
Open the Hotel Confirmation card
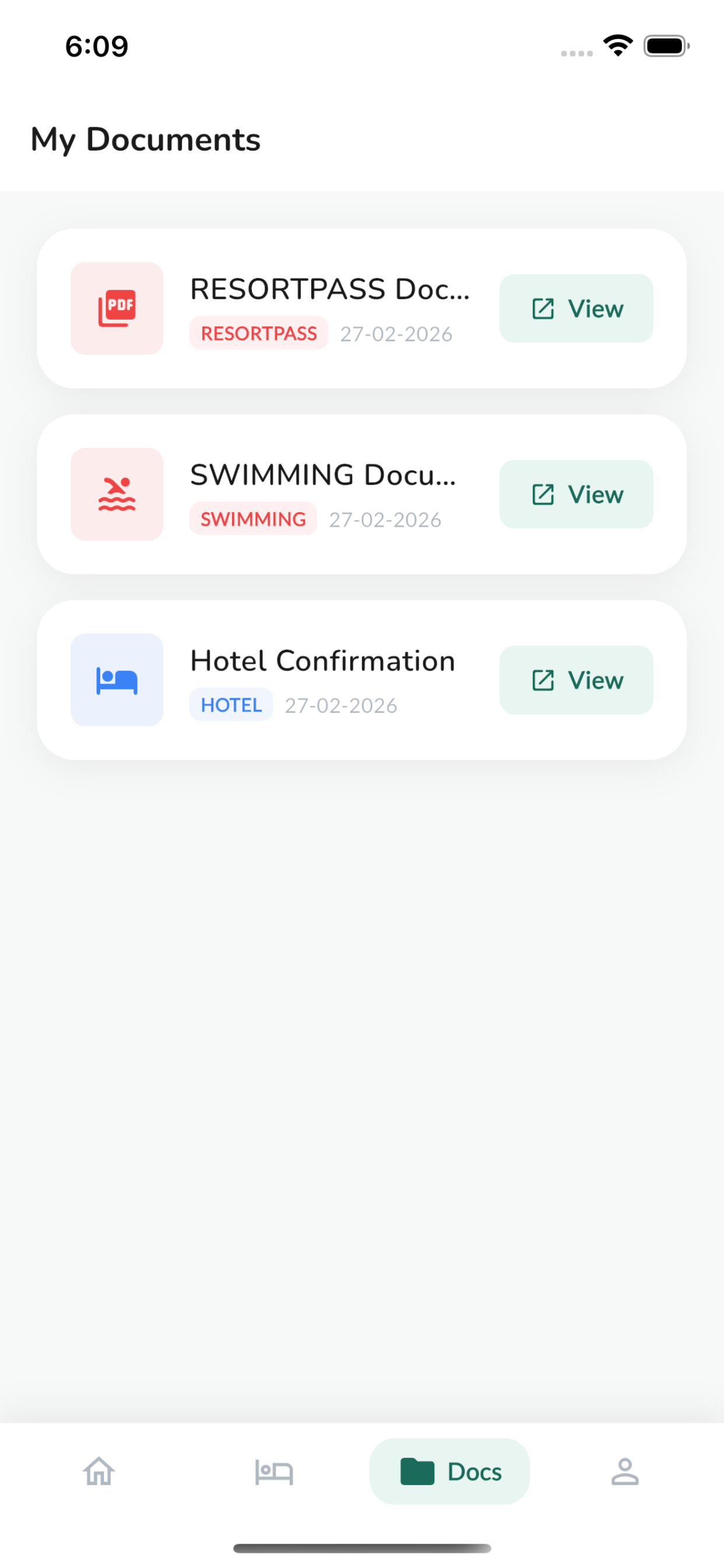click(362, 680)
